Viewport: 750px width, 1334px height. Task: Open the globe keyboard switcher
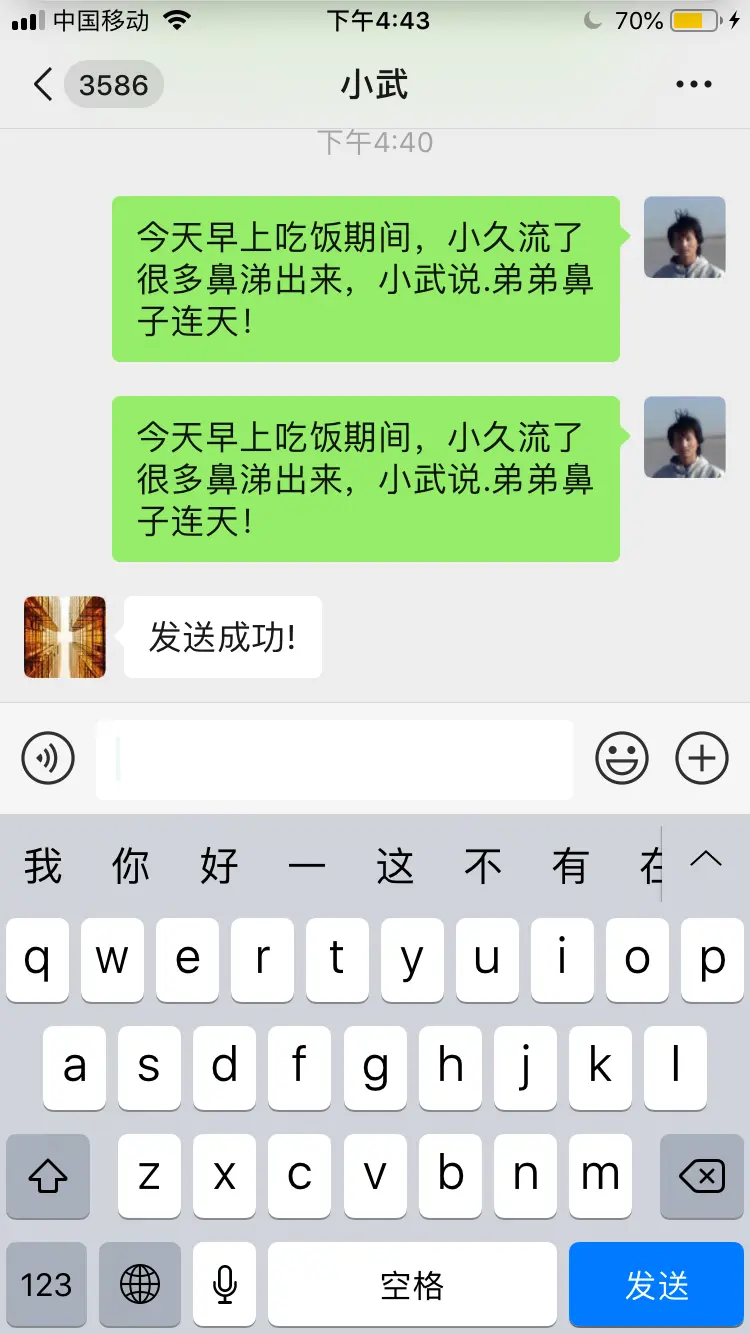(x=140, y=1285)
